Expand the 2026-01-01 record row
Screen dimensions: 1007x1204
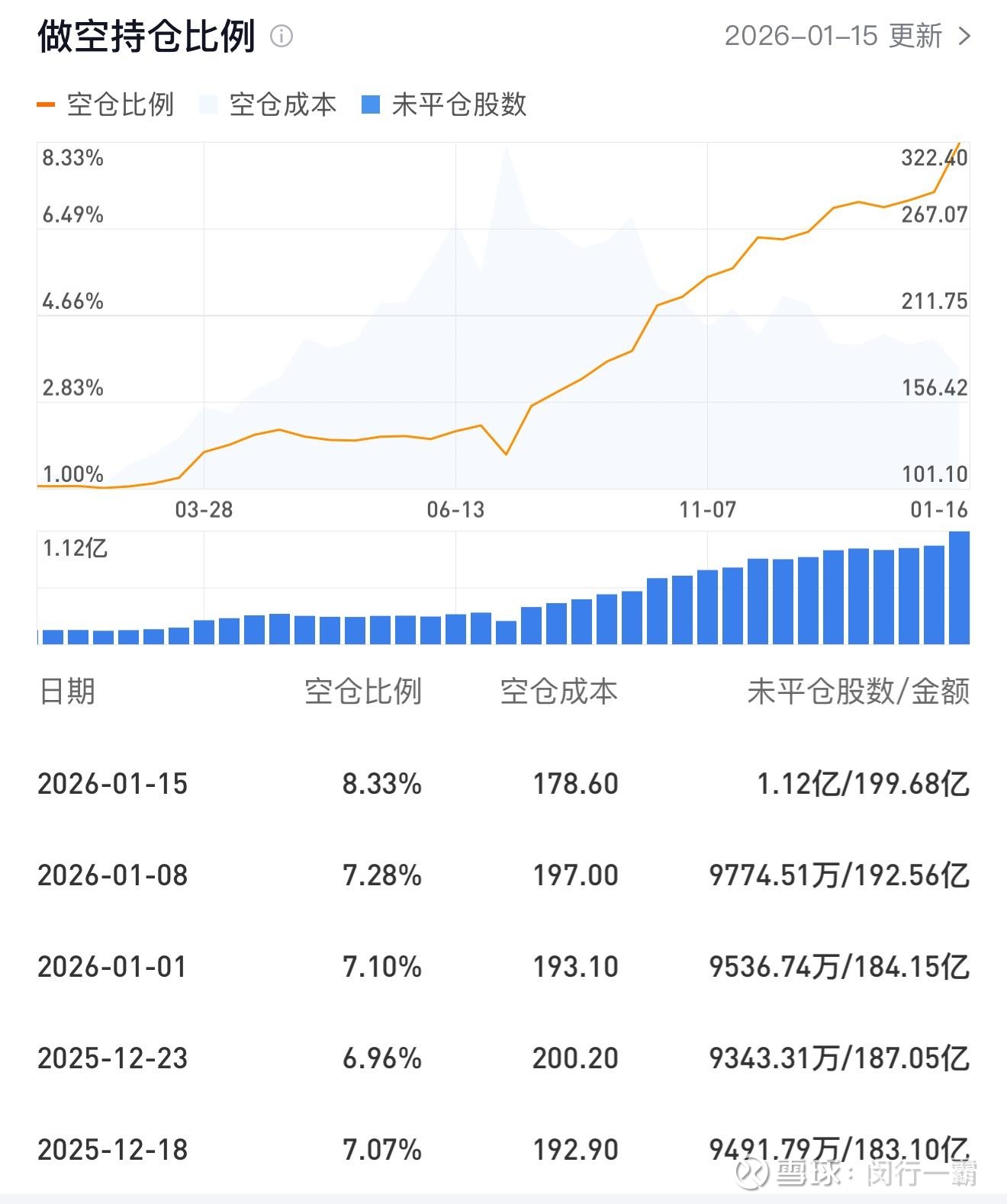coord(504,966)
